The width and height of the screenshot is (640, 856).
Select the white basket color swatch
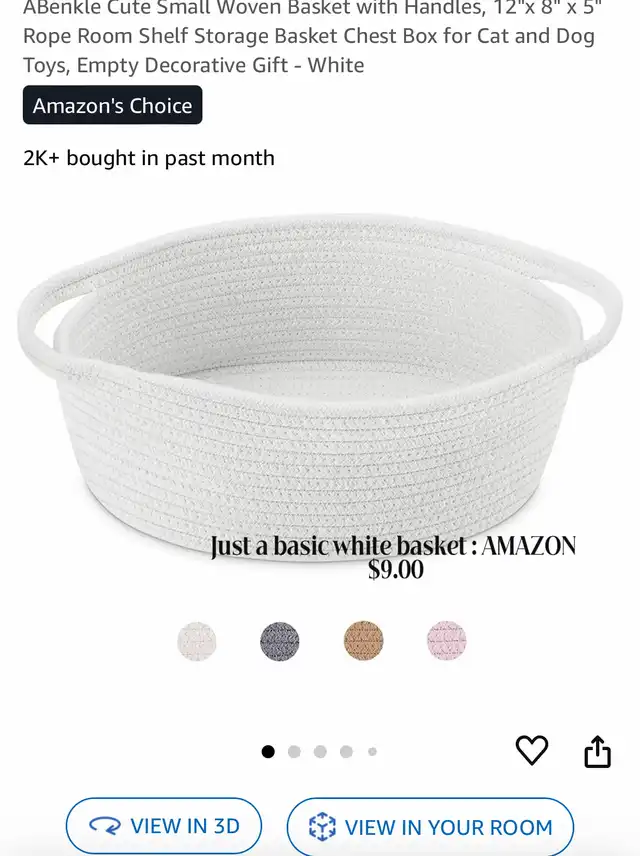point(197,640)
